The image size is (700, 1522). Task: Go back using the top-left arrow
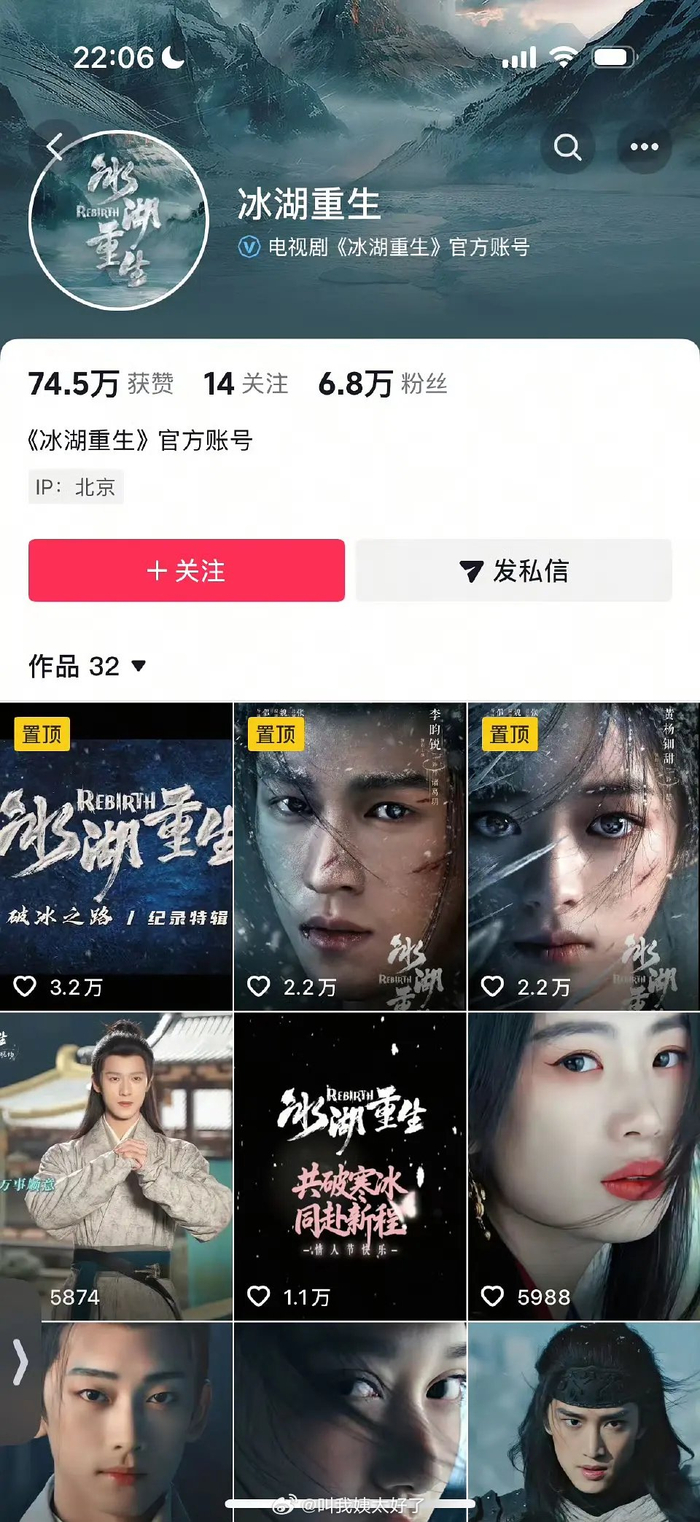55,148
